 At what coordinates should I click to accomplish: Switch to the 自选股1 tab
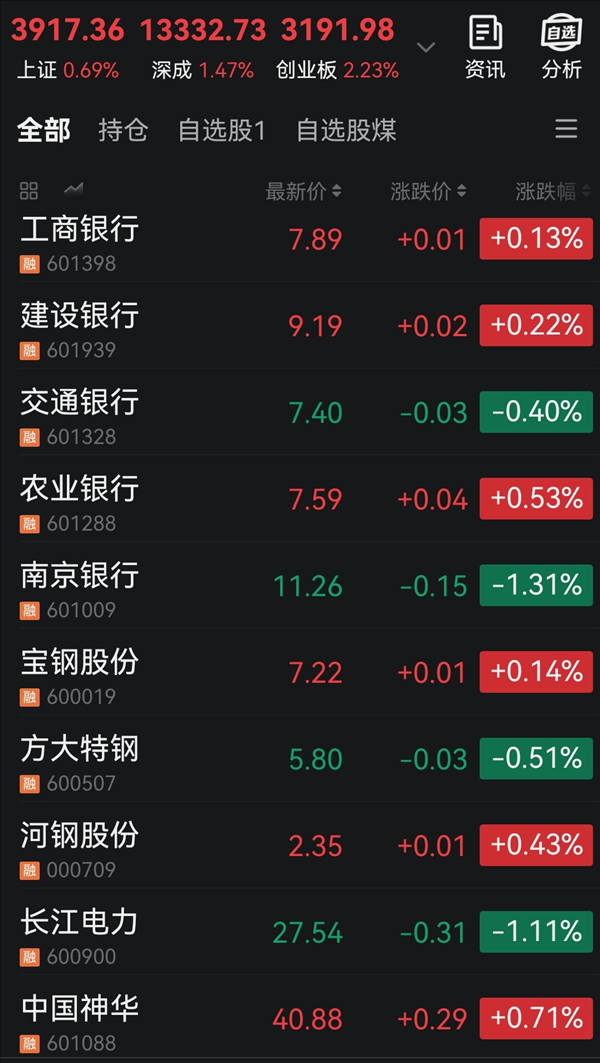(x=221, y=130)
